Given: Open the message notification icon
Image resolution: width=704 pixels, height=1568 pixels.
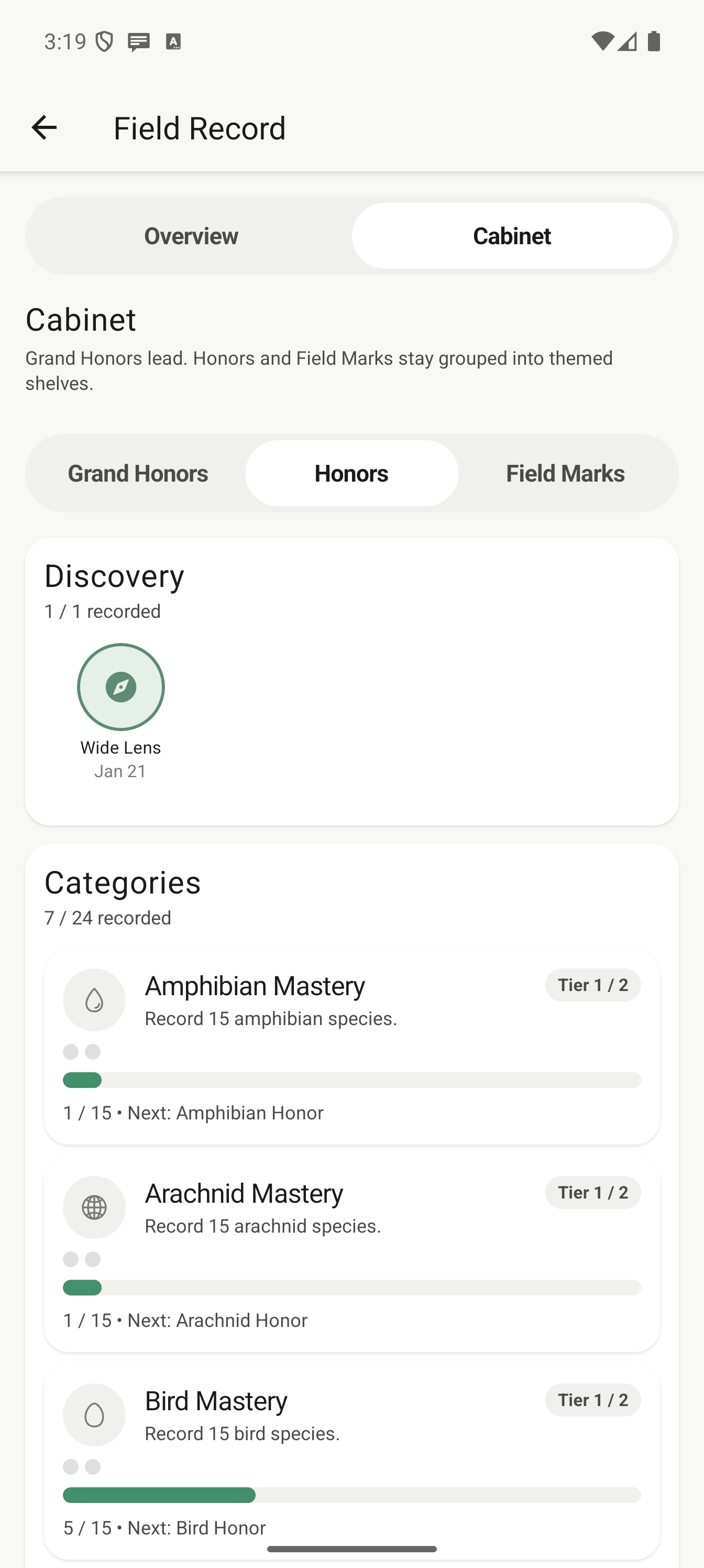Looking at the screenshot, I should (139, 41).
